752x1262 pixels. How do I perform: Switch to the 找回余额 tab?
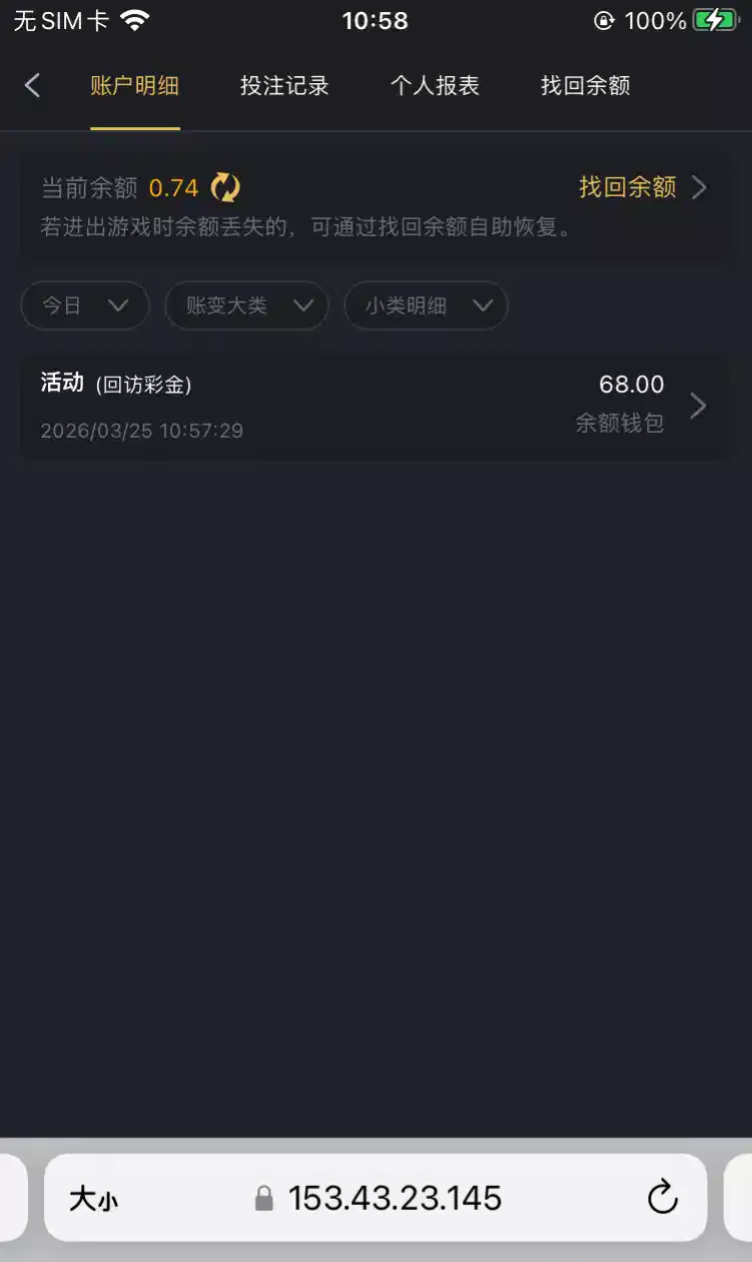(x=585, y=86)
